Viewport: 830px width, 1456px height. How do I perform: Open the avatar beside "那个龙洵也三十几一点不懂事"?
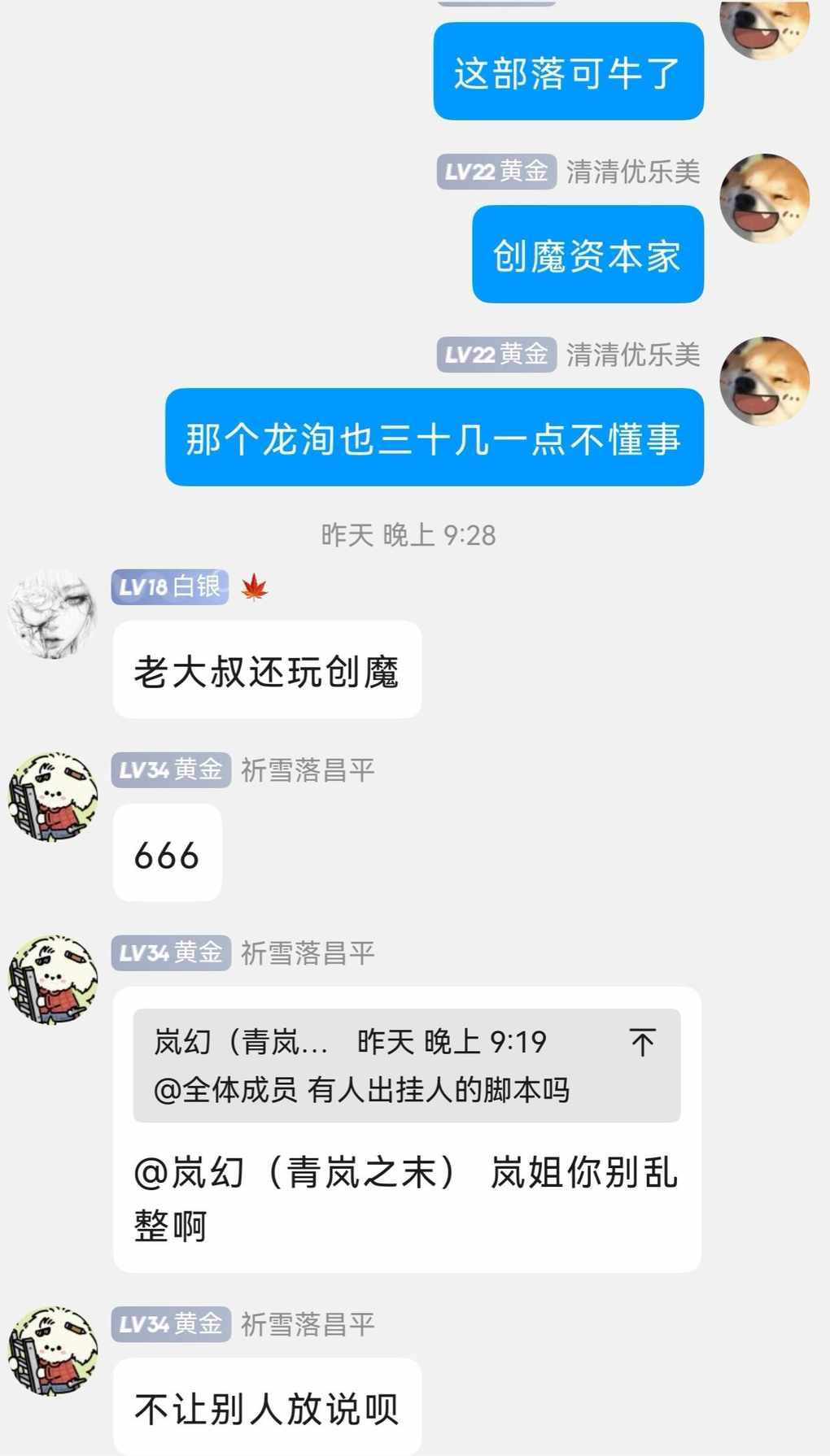[x=764, y=381]
